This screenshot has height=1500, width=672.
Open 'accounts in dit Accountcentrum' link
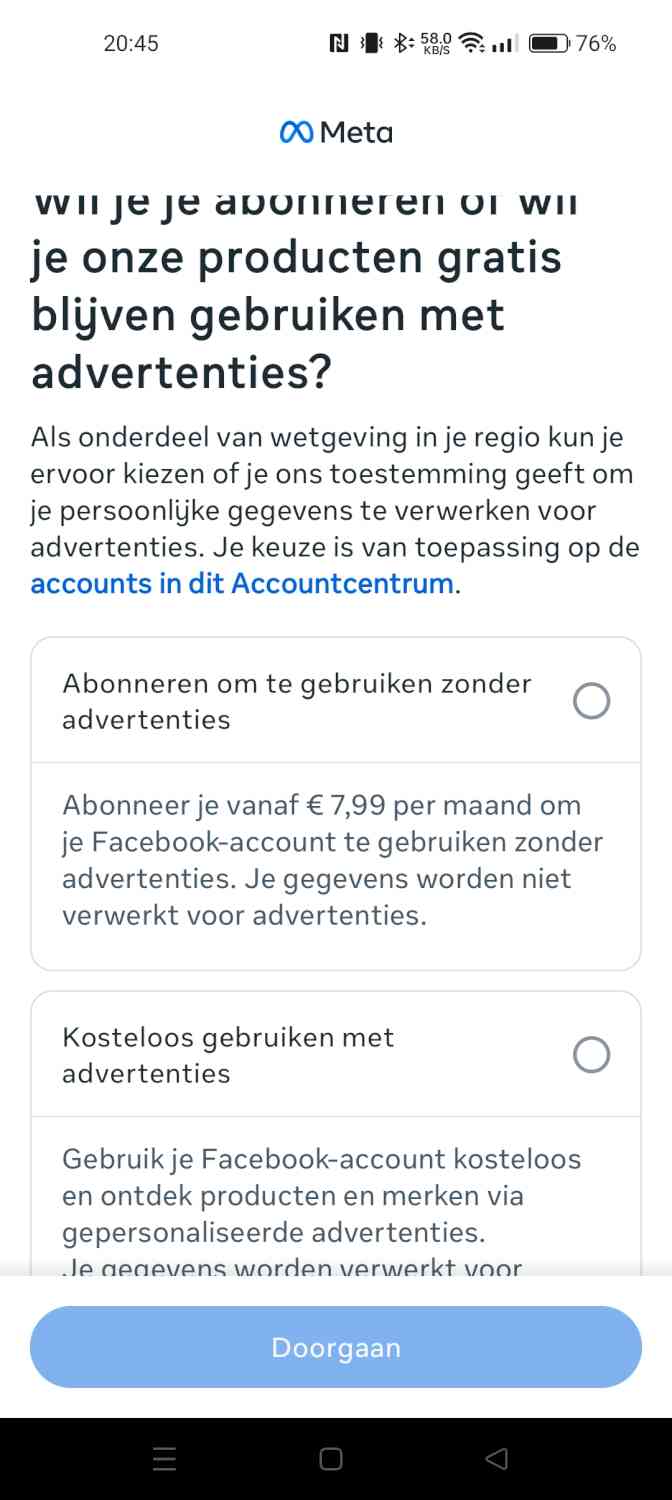[242, 584]
